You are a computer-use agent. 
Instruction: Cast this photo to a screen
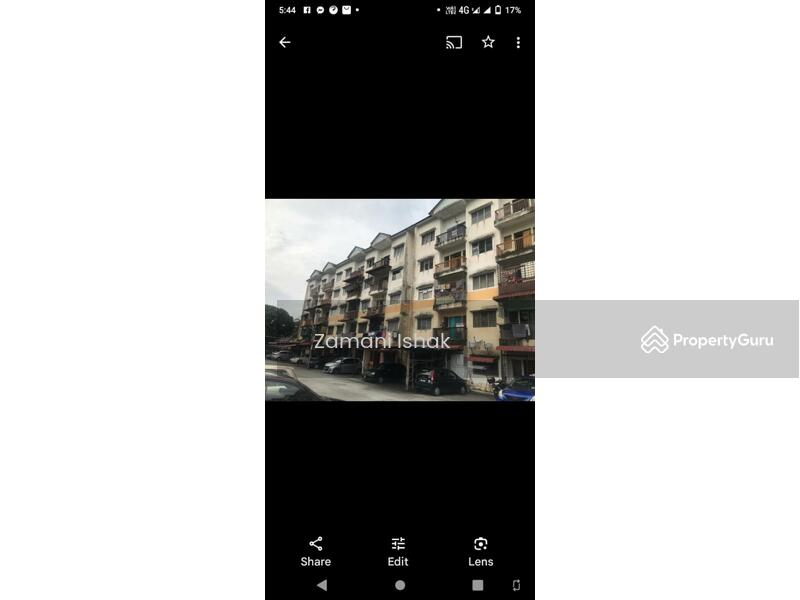coord(454,42)
